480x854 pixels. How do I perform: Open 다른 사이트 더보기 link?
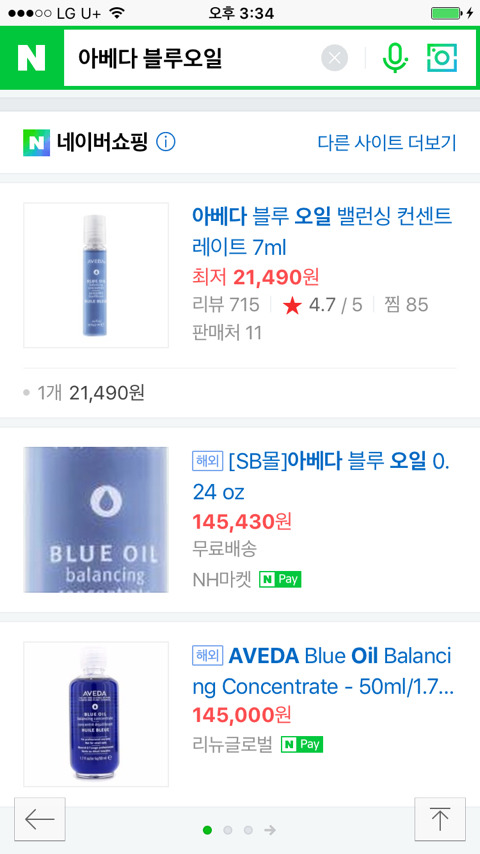[387, 143]
